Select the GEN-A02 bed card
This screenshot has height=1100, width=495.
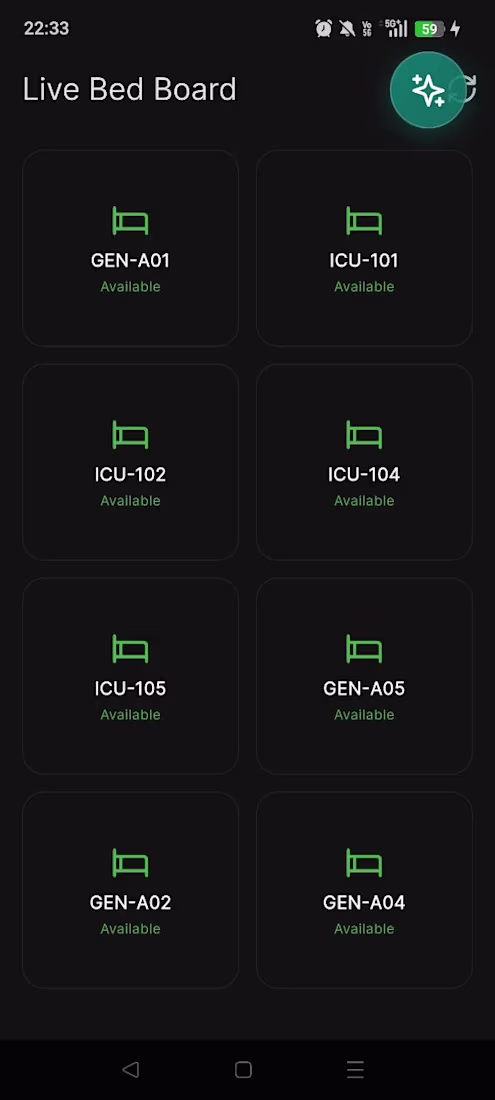pos(130,890)
